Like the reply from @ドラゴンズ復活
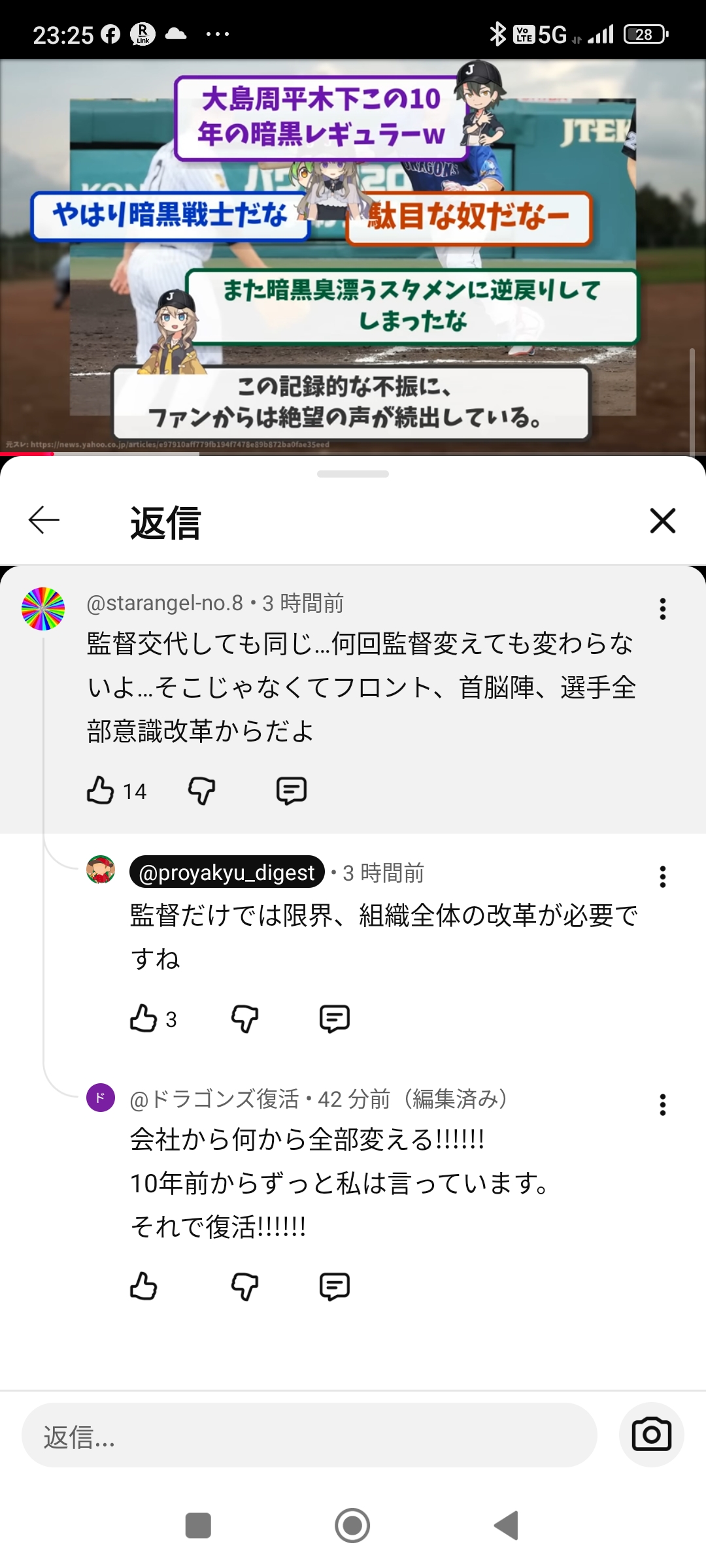Screen dimensions: 706x1568 tap(144, 1286)
